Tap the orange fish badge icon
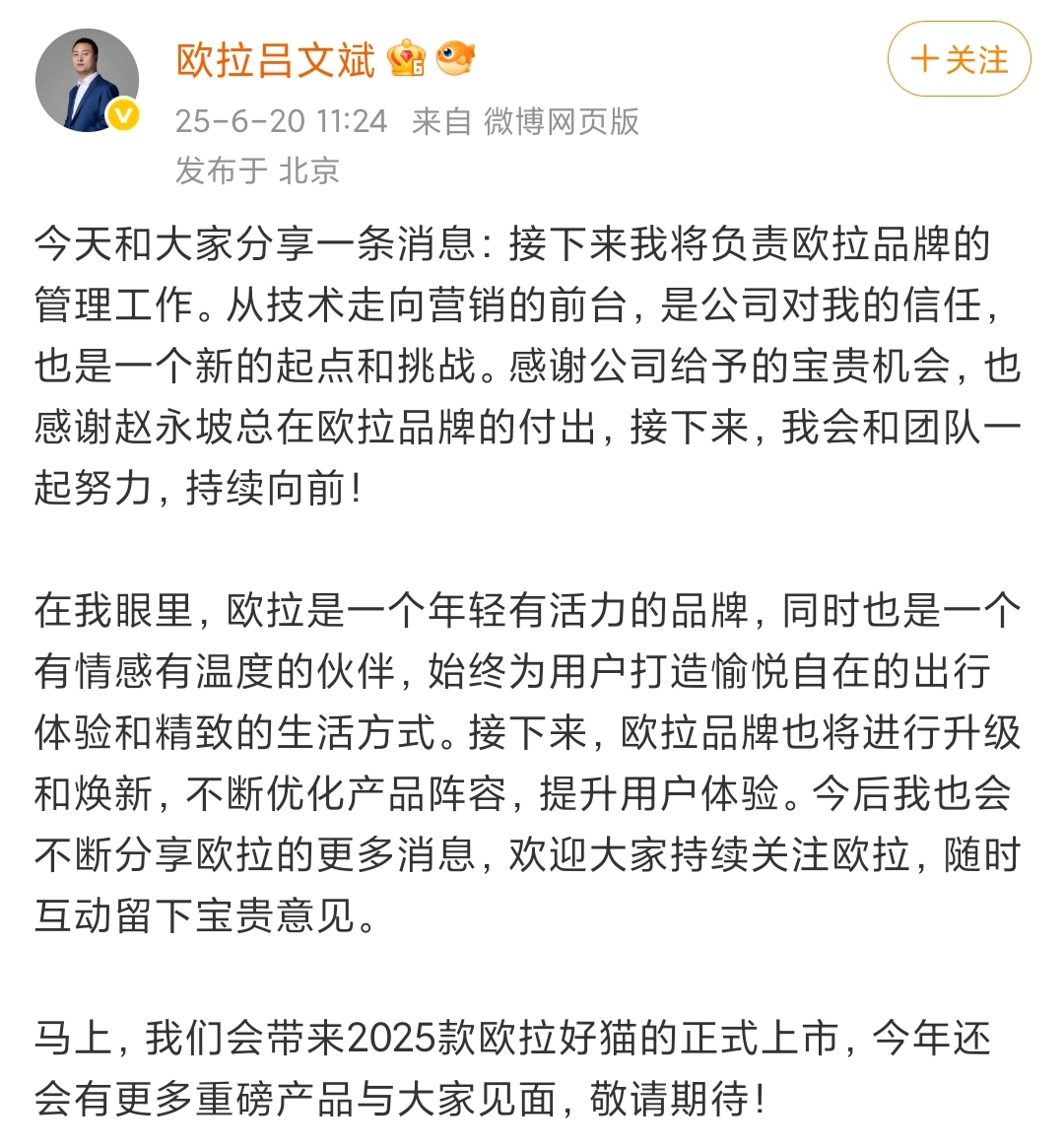 pyautogui.click(x=456, y=58)
